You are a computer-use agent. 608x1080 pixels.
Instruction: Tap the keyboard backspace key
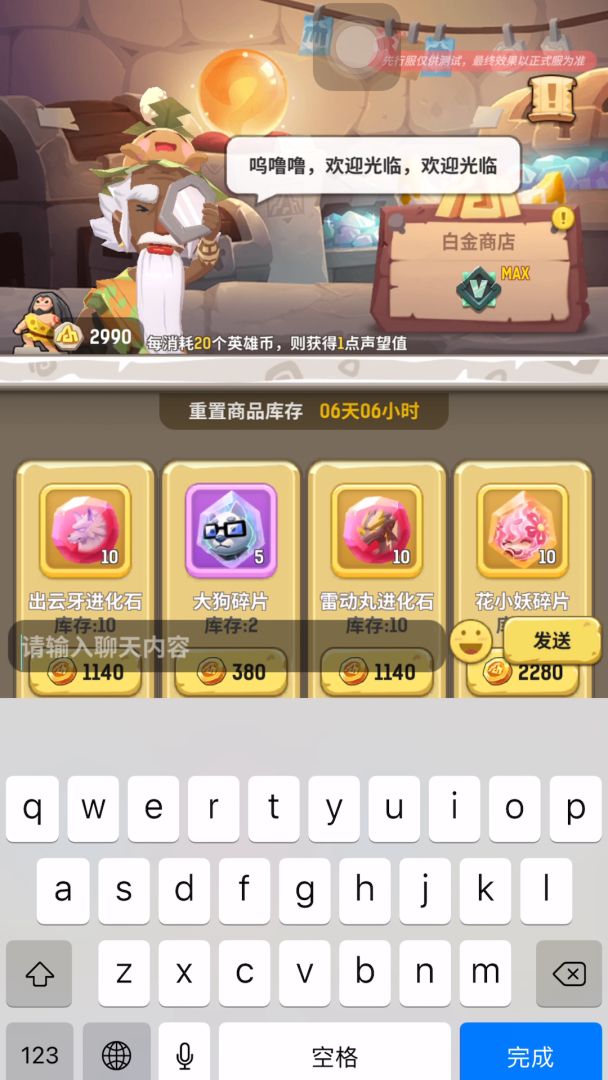(x=569, y=974)
